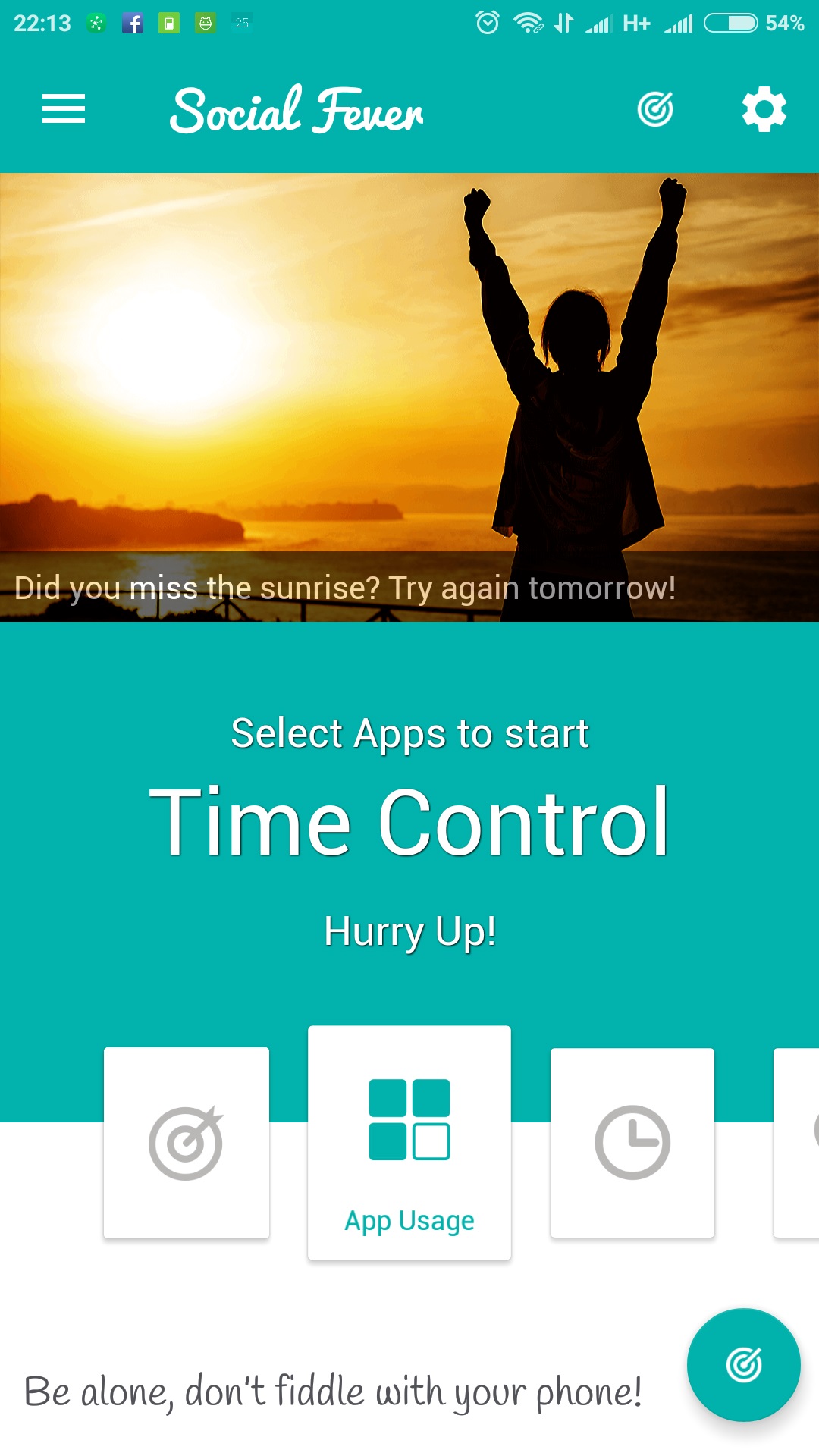Select the target icon card left of App Usage
This screenshot has width=819, height=1456.
187,1143
